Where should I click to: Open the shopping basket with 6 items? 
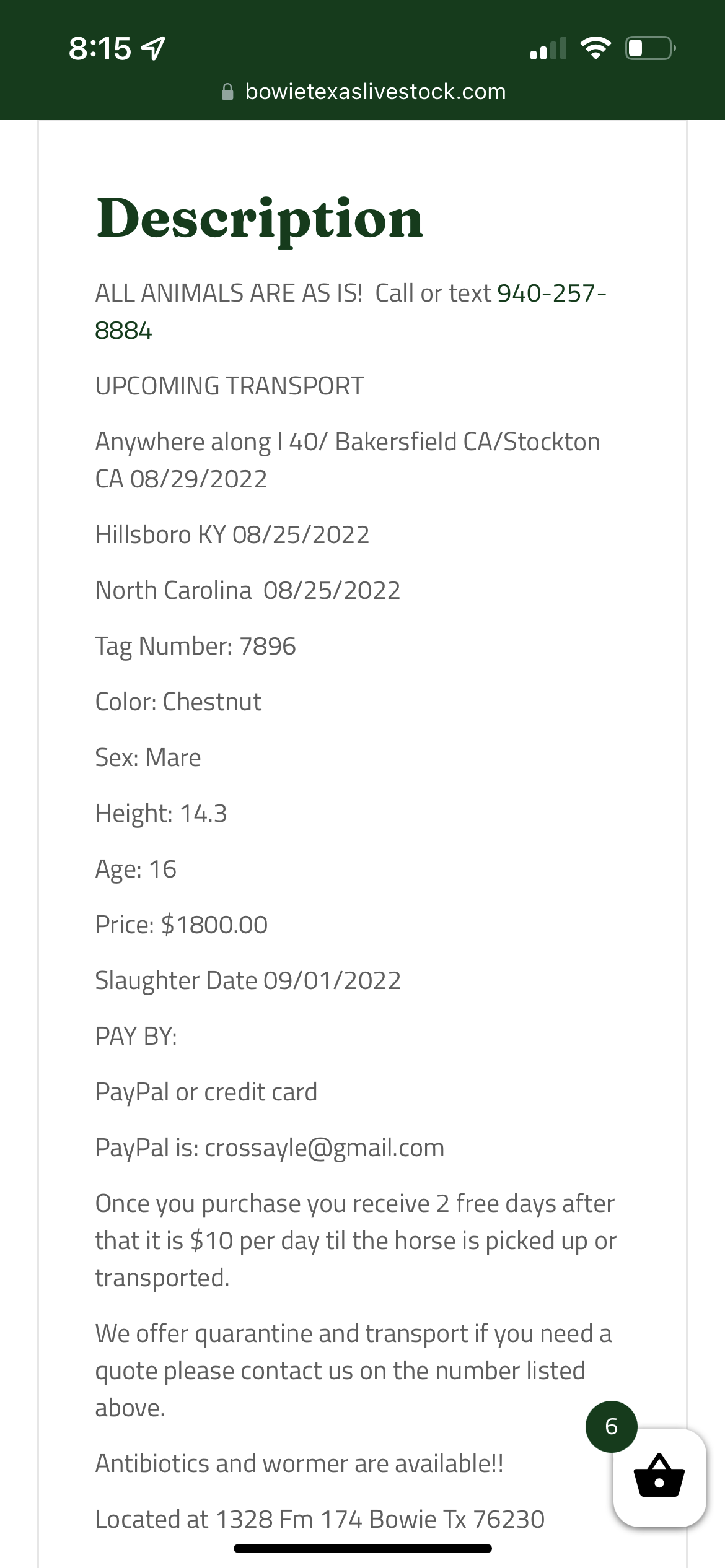659,1478
